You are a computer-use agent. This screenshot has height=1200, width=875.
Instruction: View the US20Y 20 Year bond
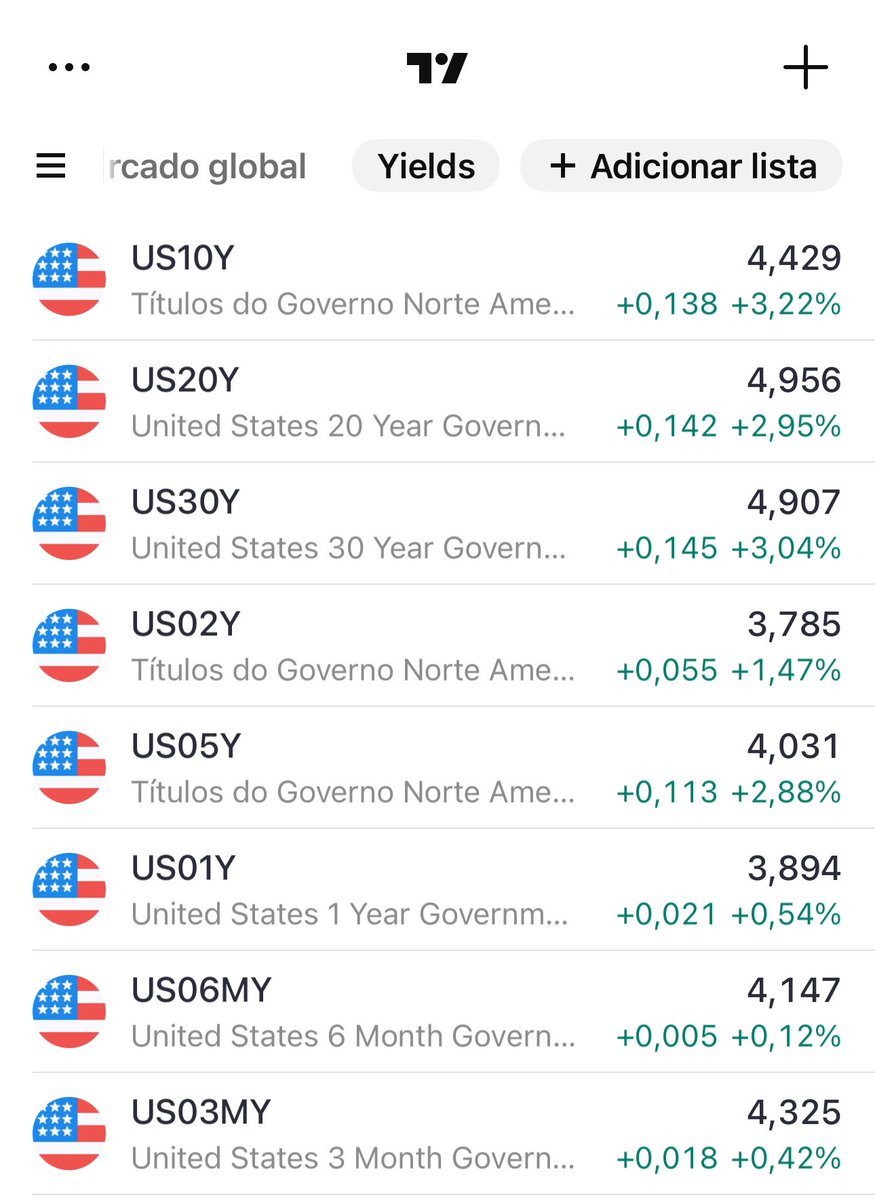click(x=437, y=402)
